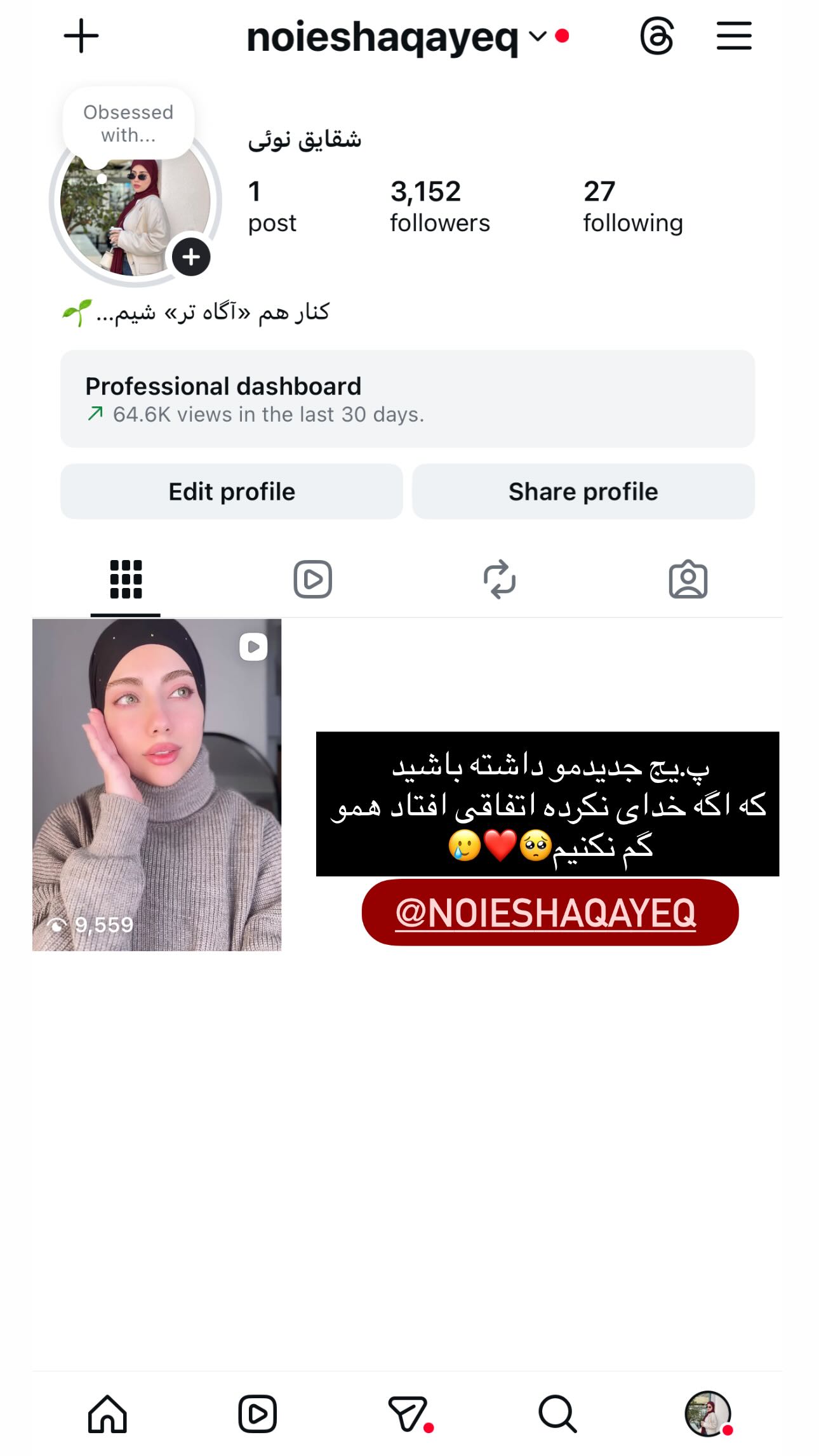View the 27 following list

pos(632,206)
